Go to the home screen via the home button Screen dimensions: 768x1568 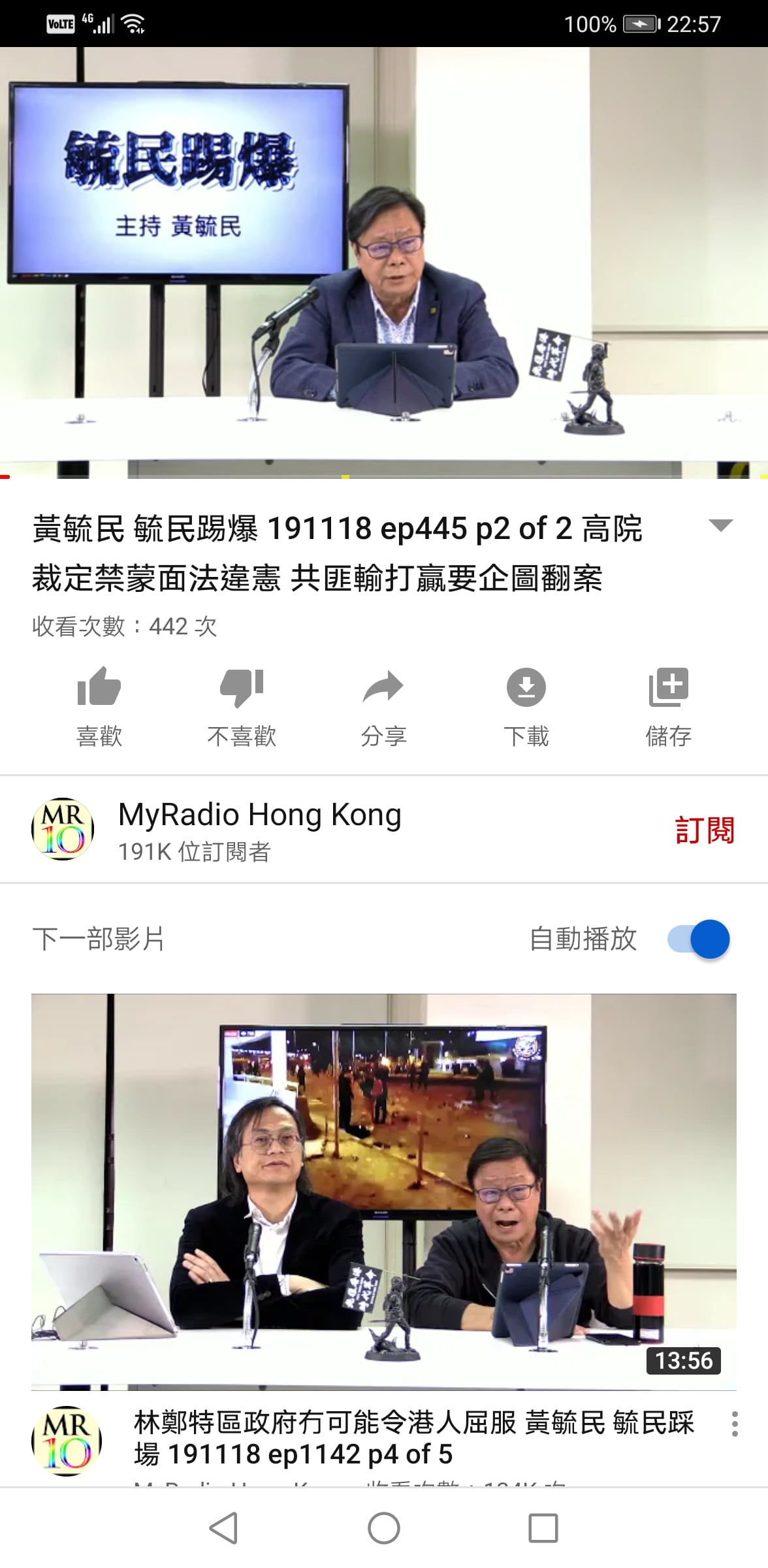click(x=384, y=1528)
